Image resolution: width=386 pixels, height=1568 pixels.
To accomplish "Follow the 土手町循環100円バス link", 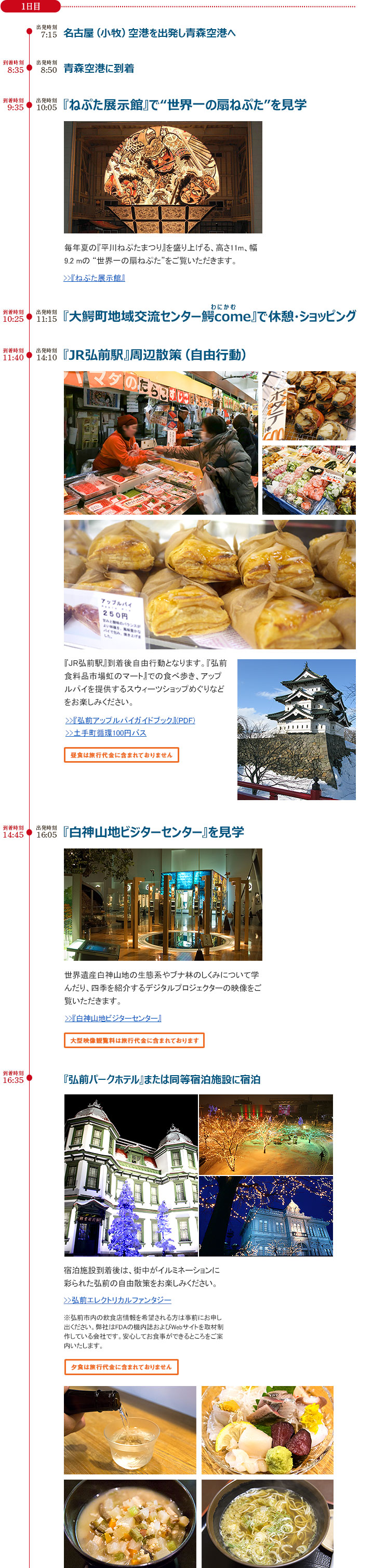I will 106,733.
